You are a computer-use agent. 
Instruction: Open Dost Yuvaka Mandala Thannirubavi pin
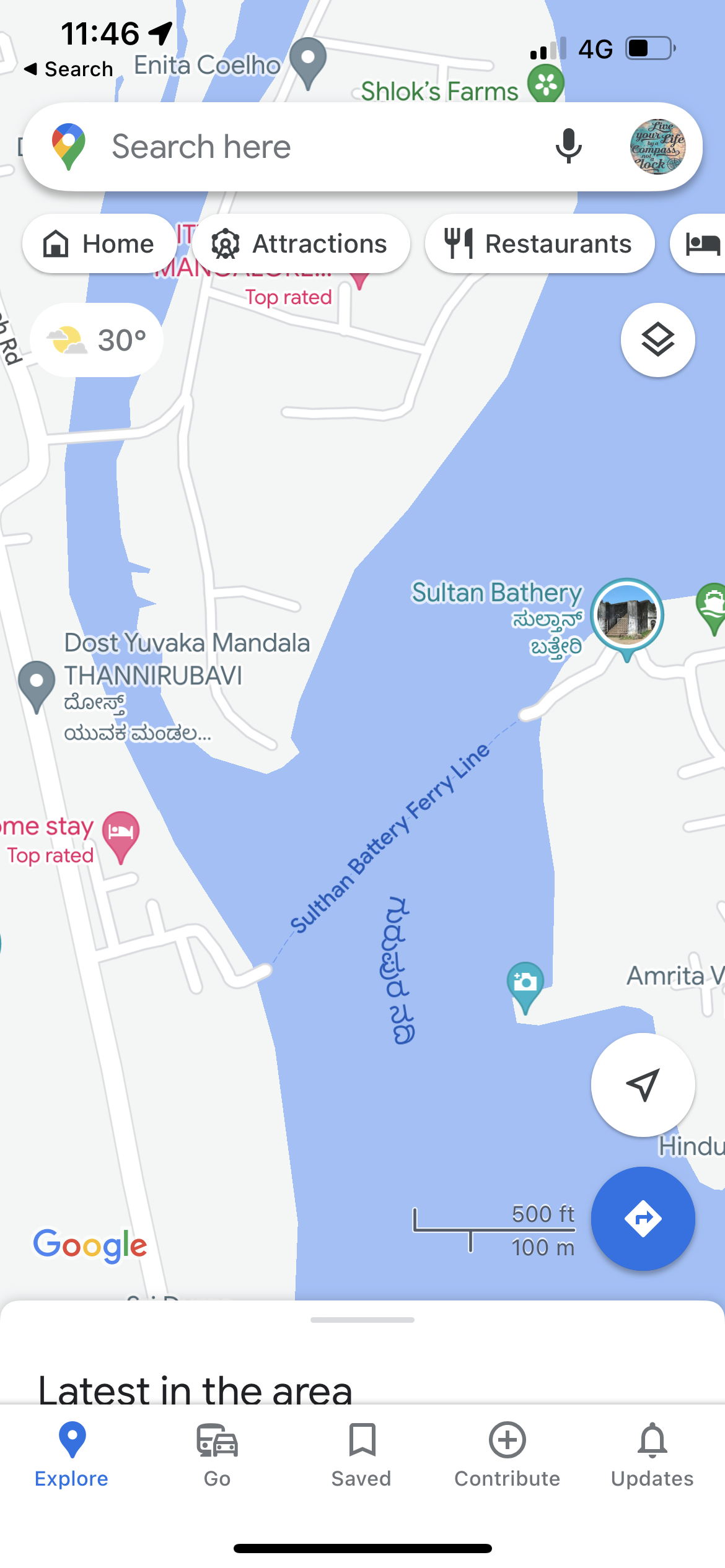[37, 684]
